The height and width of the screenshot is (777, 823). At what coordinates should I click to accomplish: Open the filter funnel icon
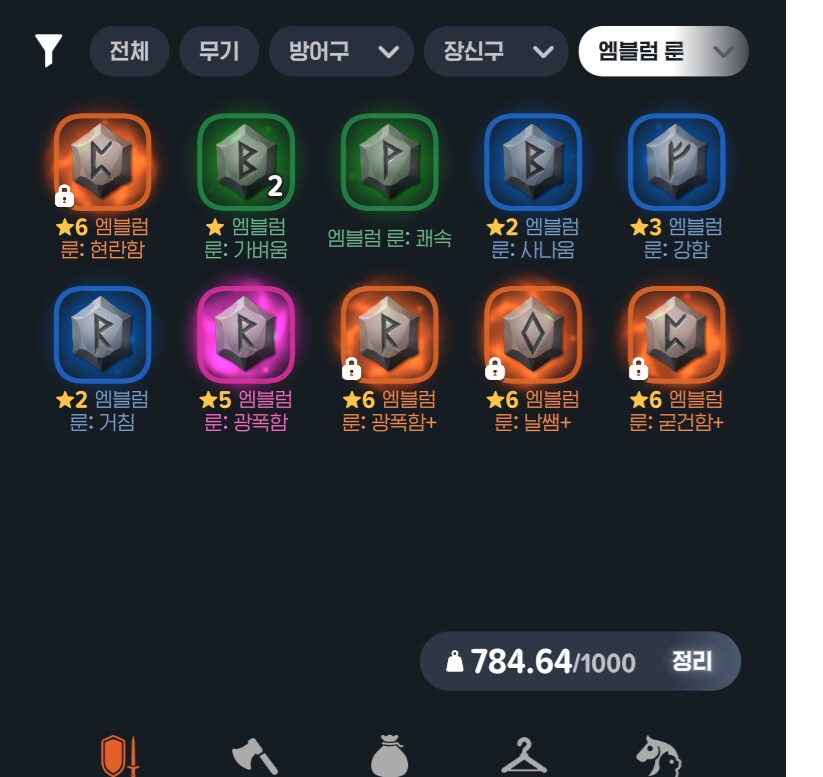click(x=48, y=50)
